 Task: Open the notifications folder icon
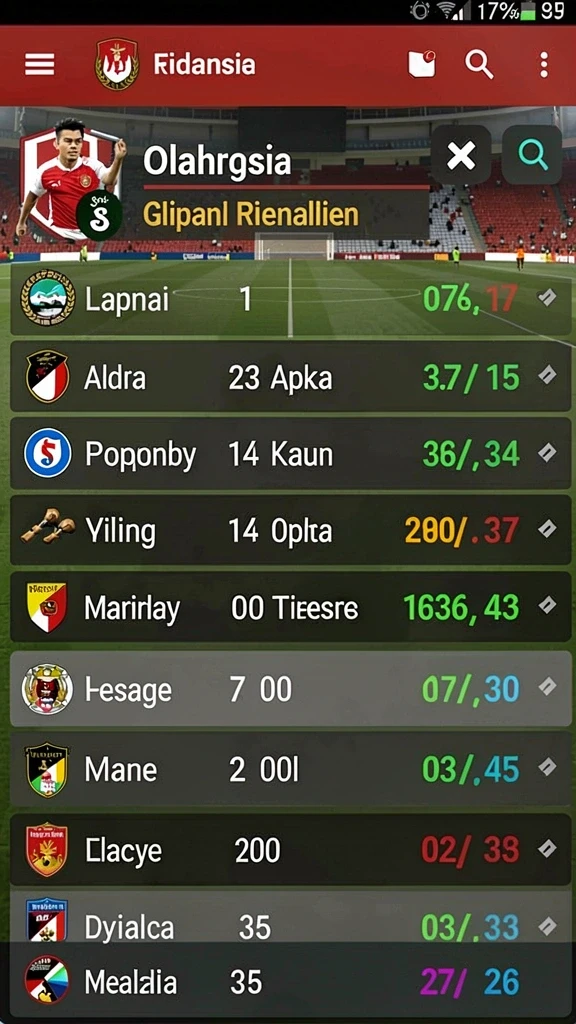click(x=422, y=65)
